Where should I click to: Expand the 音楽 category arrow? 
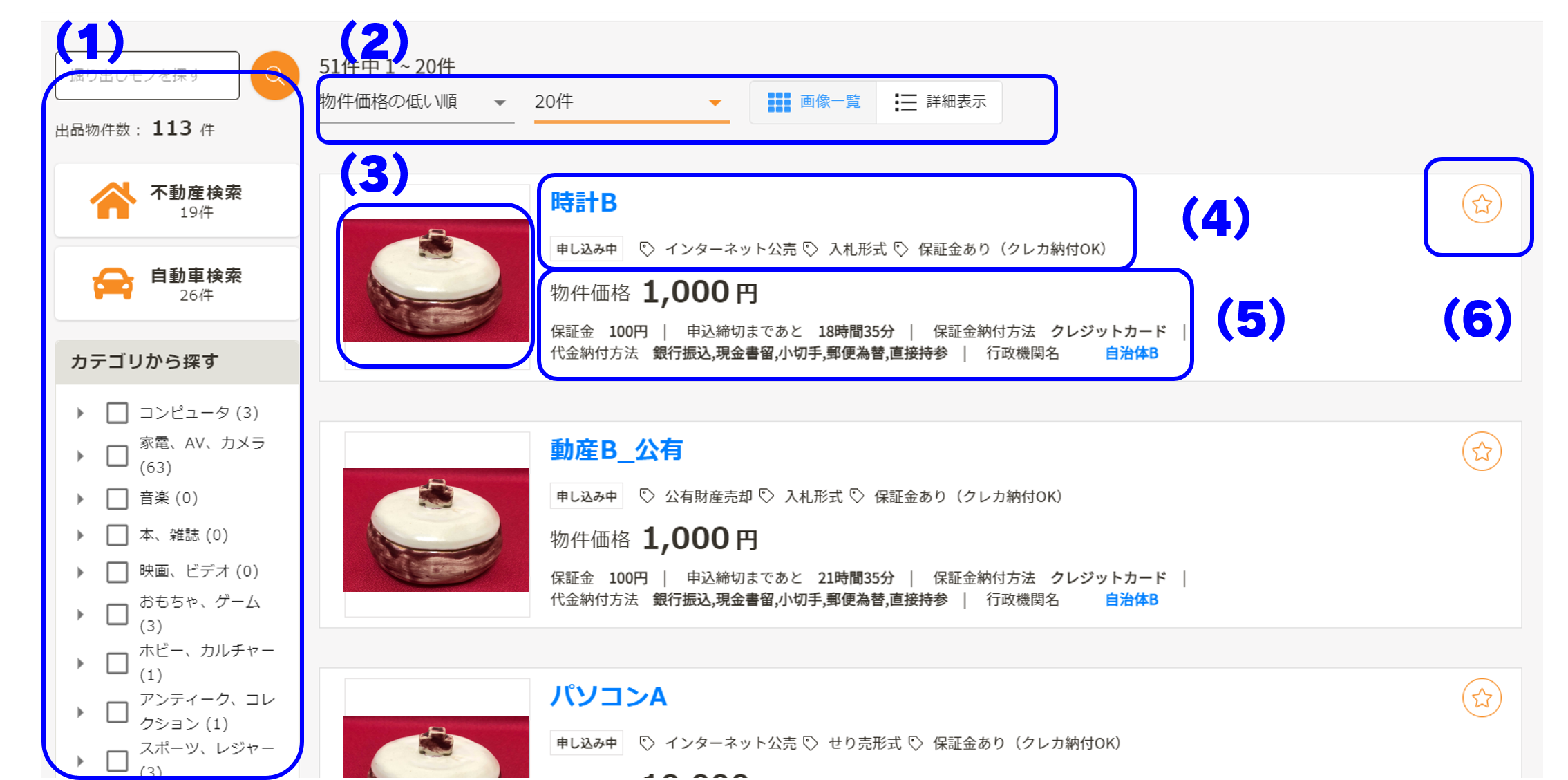coord(80,499)
